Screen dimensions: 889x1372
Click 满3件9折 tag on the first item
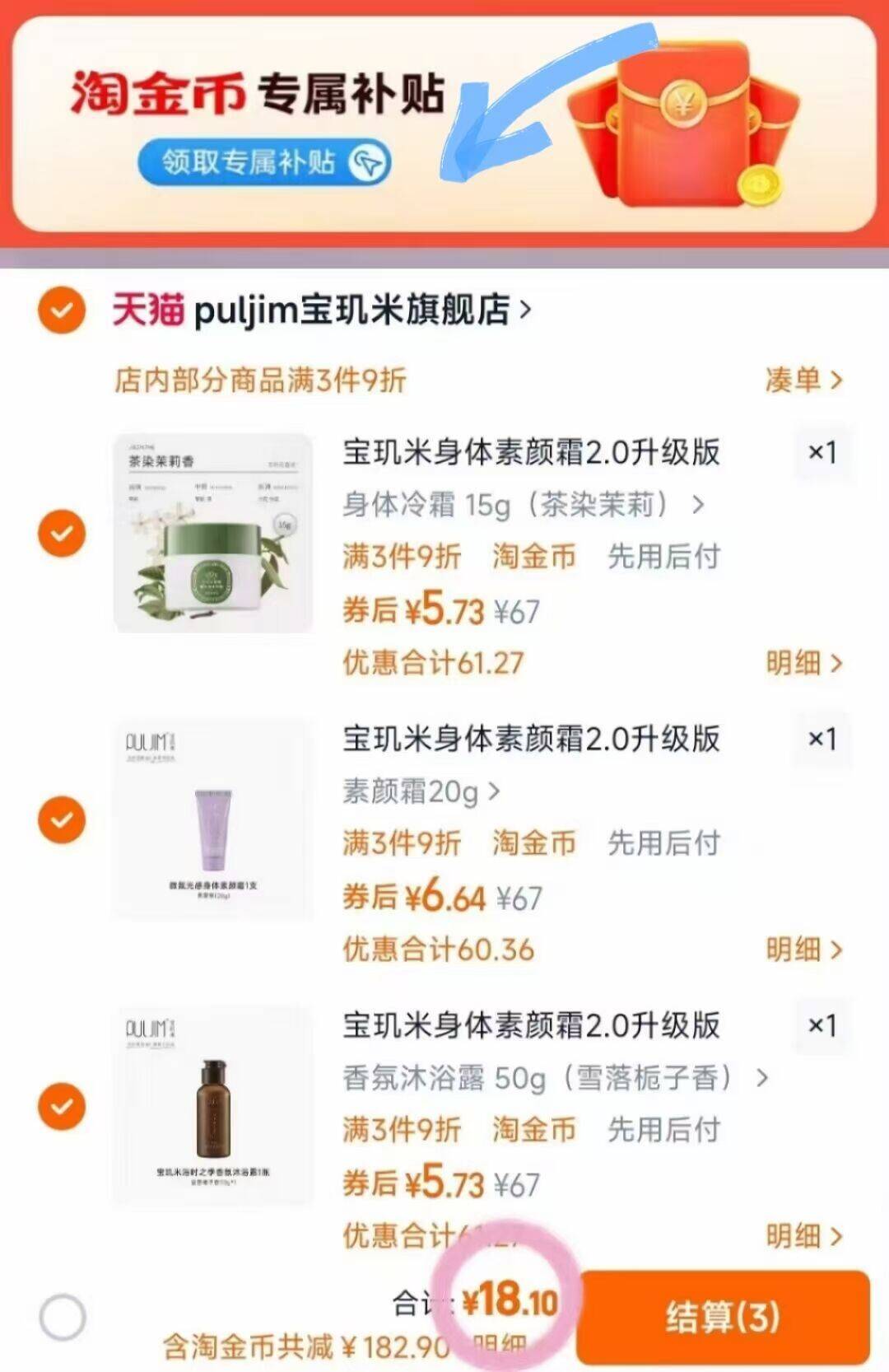401,557
